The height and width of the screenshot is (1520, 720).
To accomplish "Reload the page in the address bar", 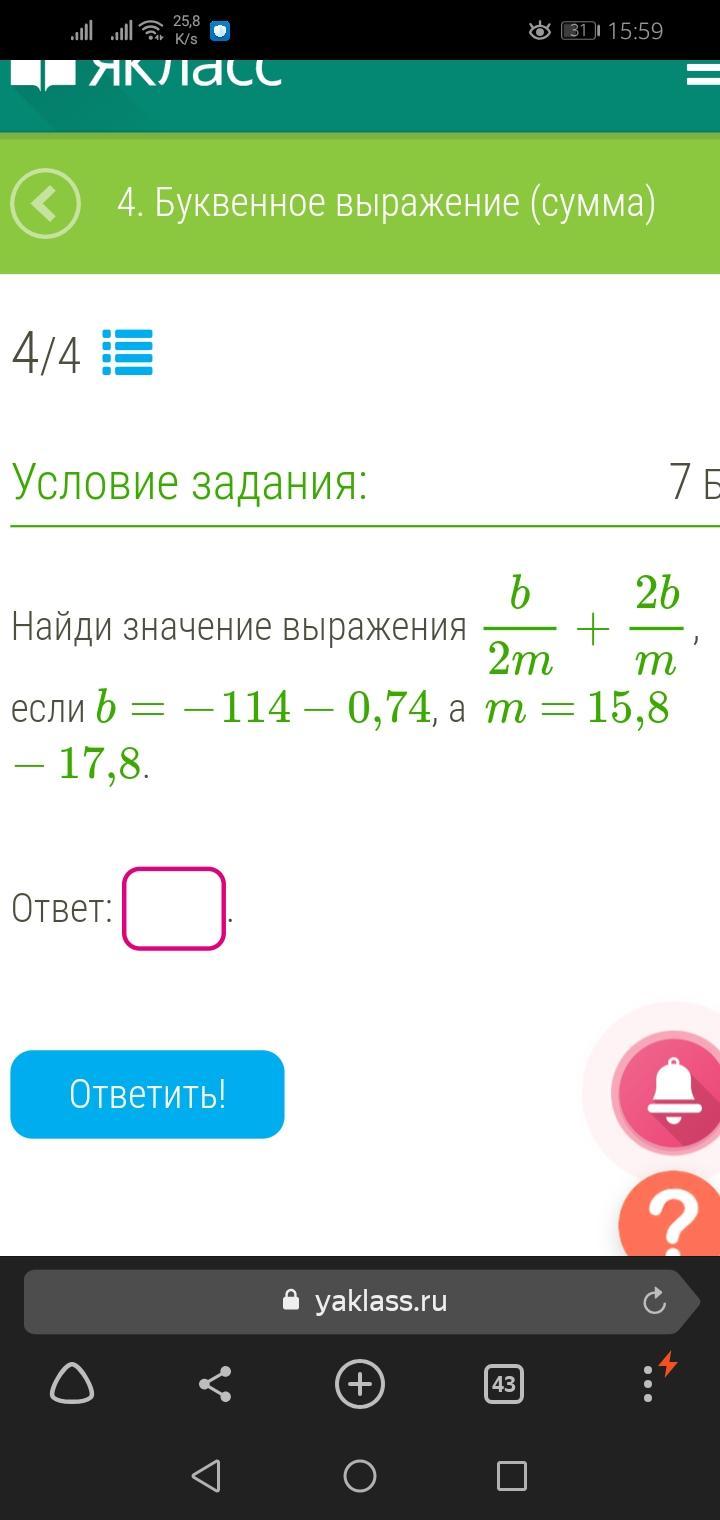I will pos(654,1301).
